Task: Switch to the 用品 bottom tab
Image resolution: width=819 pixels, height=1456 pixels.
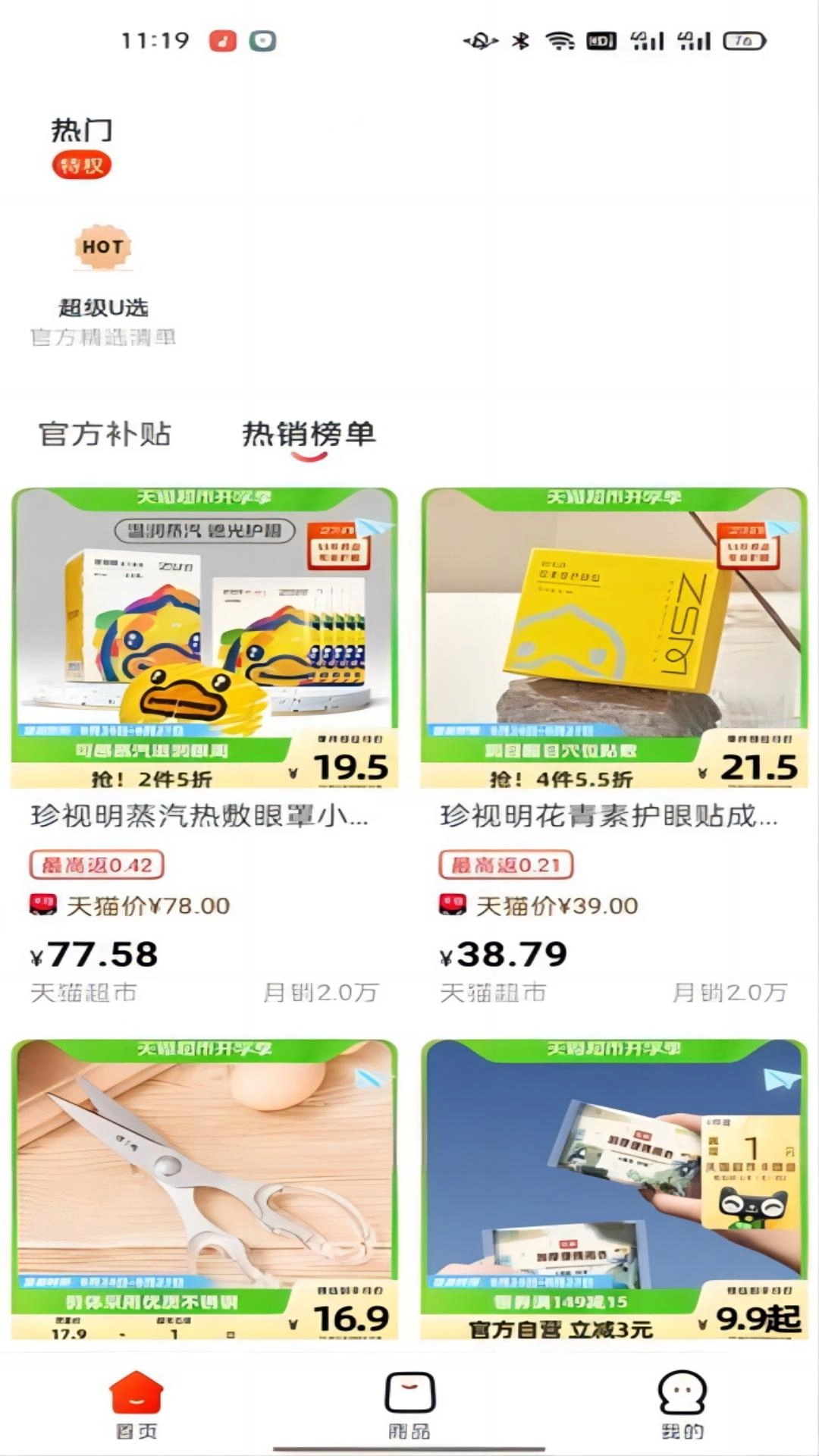Action: pos(409,1404)
